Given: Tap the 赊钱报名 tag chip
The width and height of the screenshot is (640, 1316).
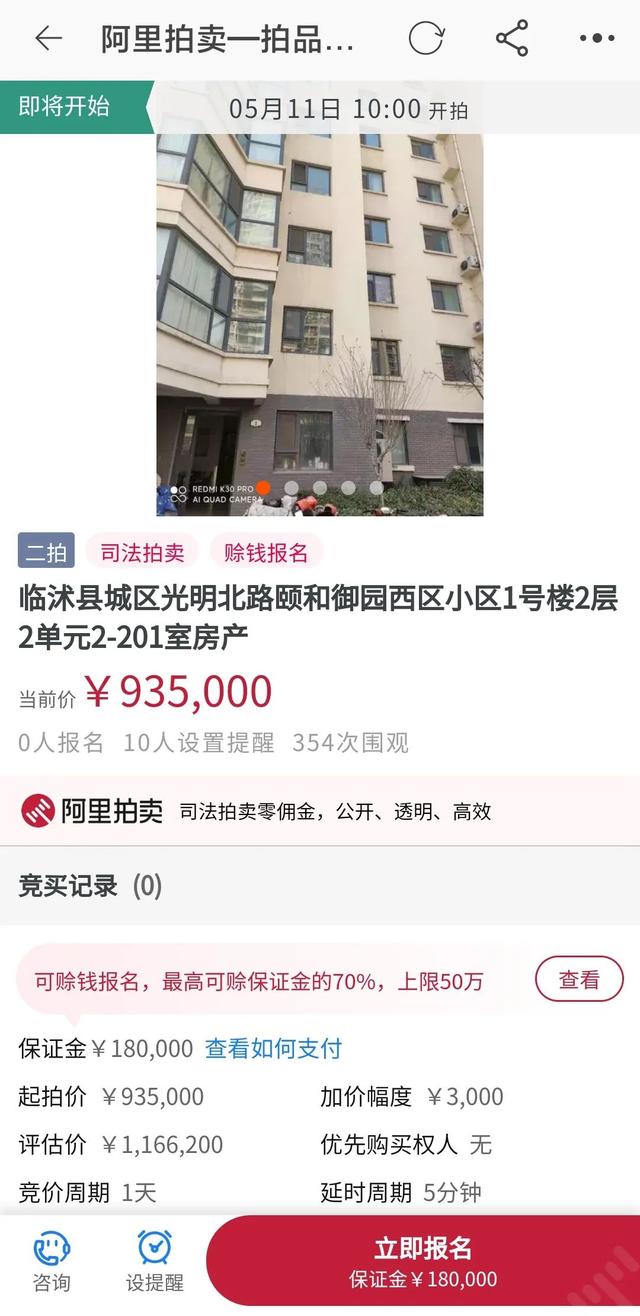Looking at the screenshot, I should (266, 551).
